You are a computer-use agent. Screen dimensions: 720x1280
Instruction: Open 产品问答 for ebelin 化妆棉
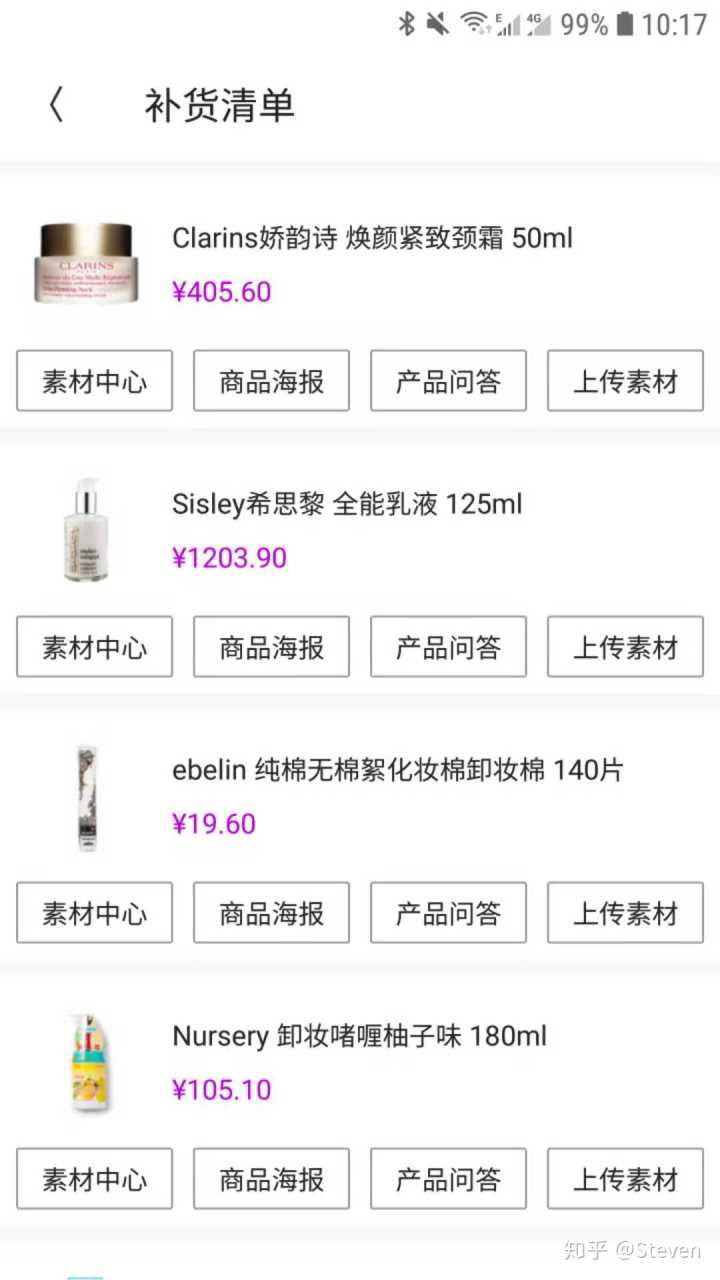(448, 913)
